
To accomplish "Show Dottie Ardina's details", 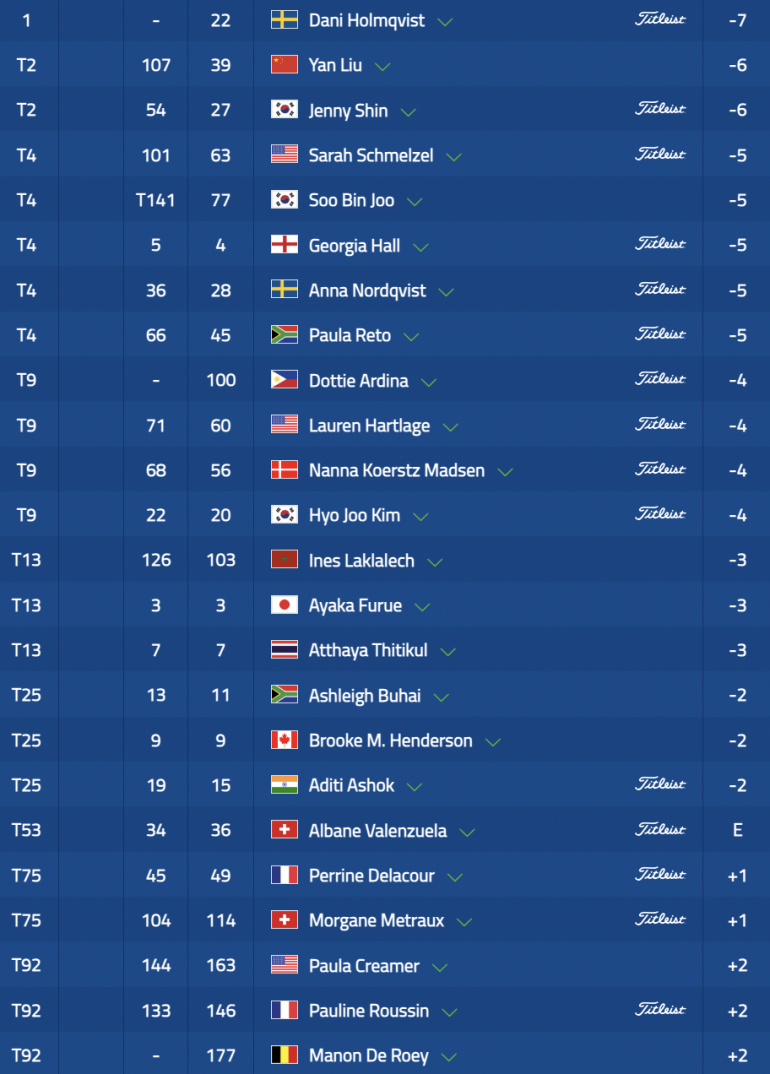I will (429, 382).
